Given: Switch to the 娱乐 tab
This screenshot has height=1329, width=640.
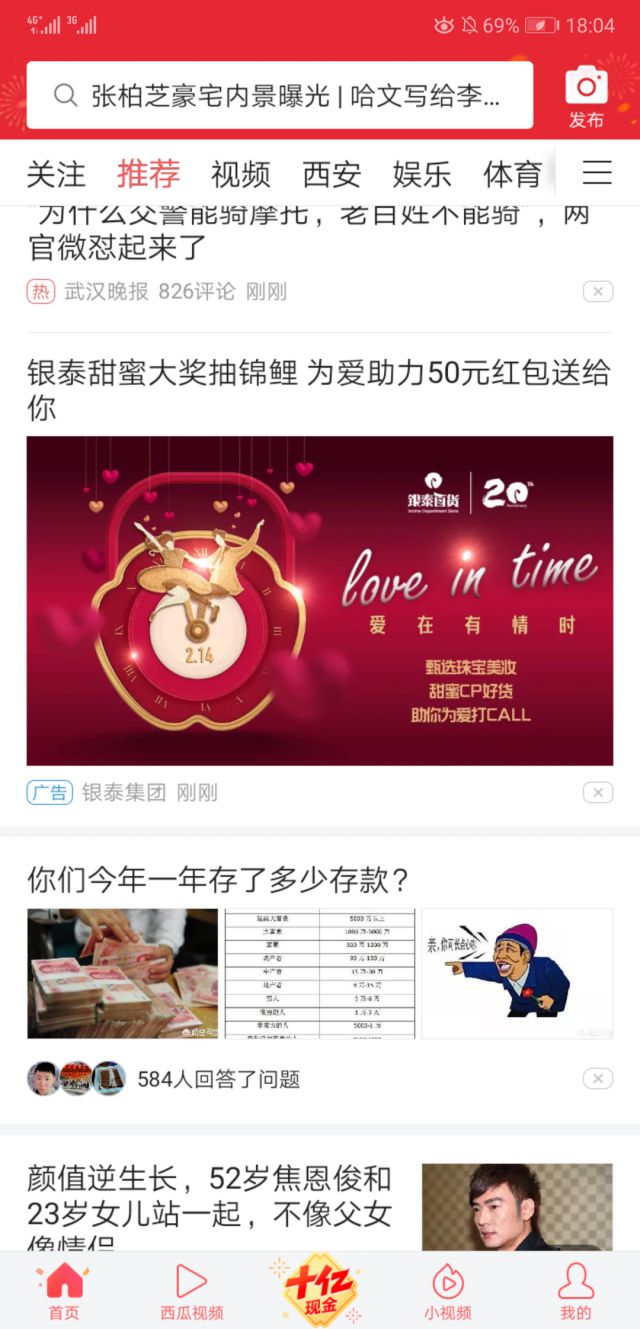Looking at the screenshot, I should tap(422, 174).
